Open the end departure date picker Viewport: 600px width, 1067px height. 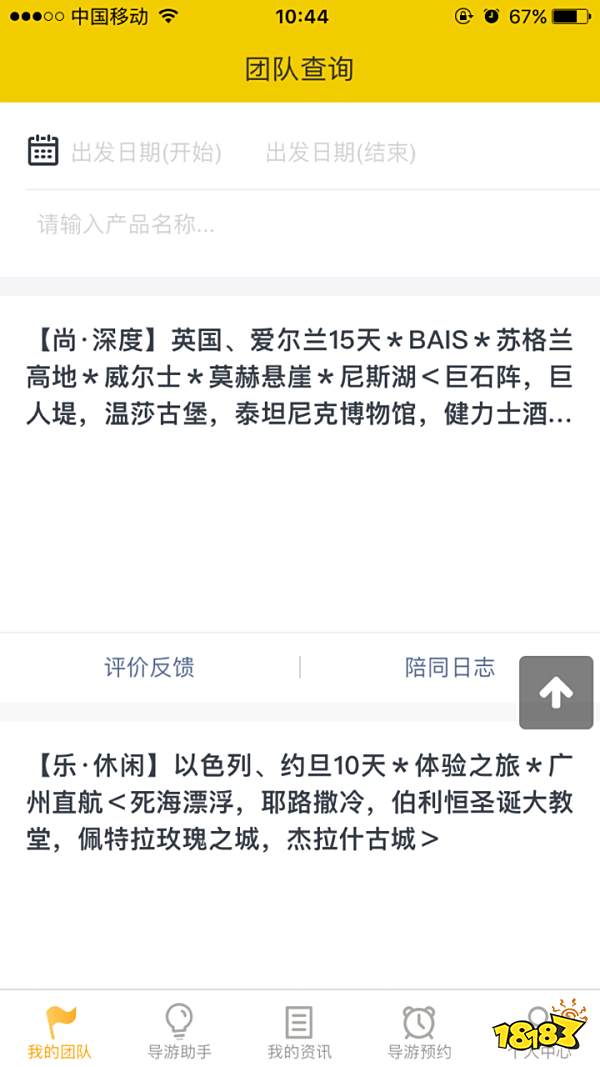(x=340, y=153)
